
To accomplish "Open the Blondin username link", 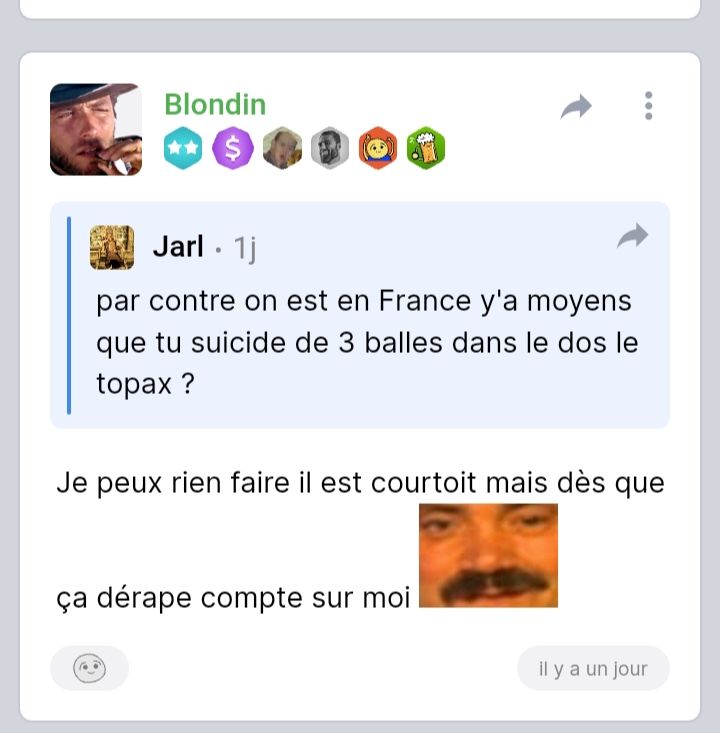I will pos(215,104).
